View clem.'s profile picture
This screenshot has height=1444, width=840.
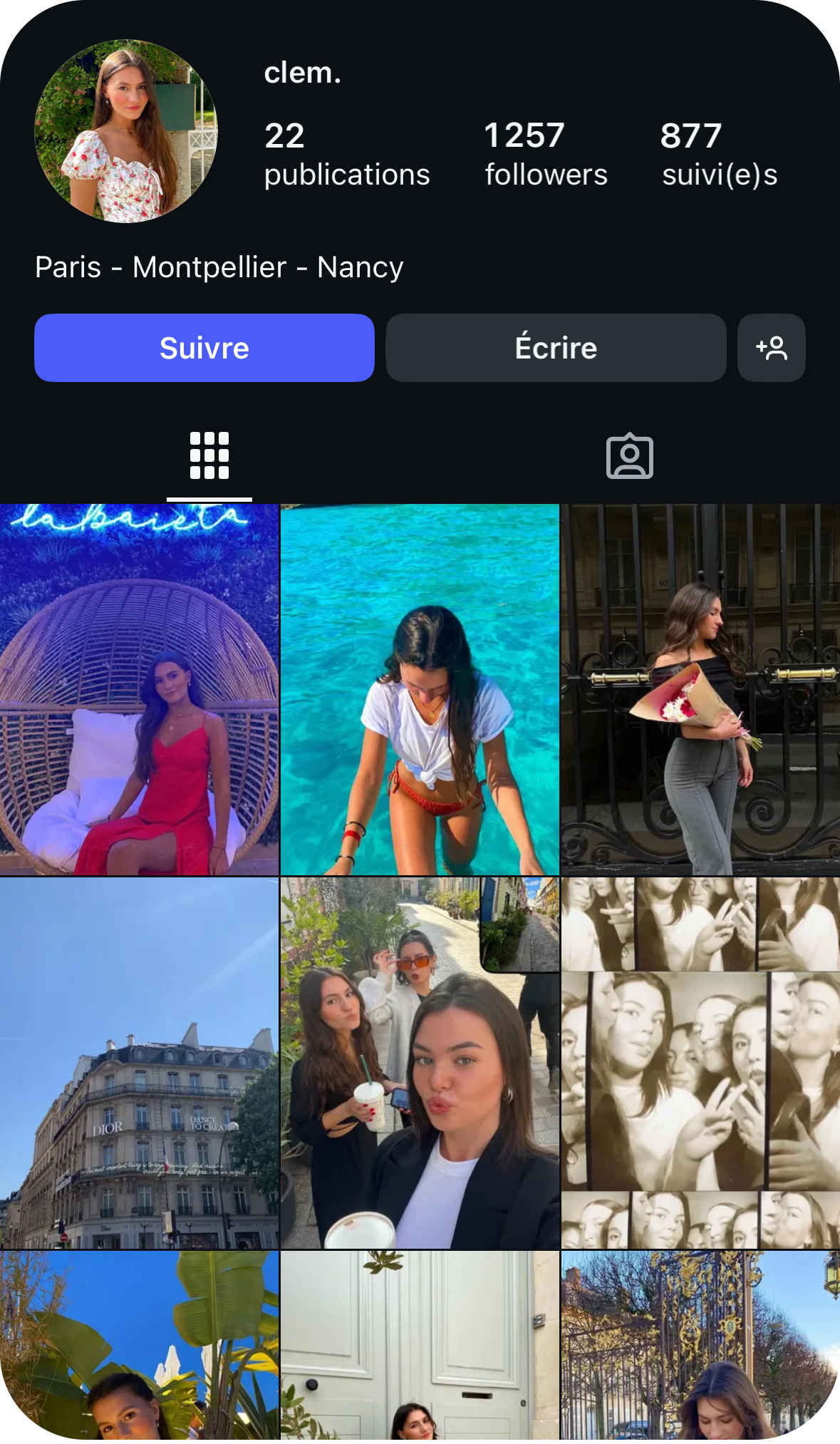(x=126, y=131)
